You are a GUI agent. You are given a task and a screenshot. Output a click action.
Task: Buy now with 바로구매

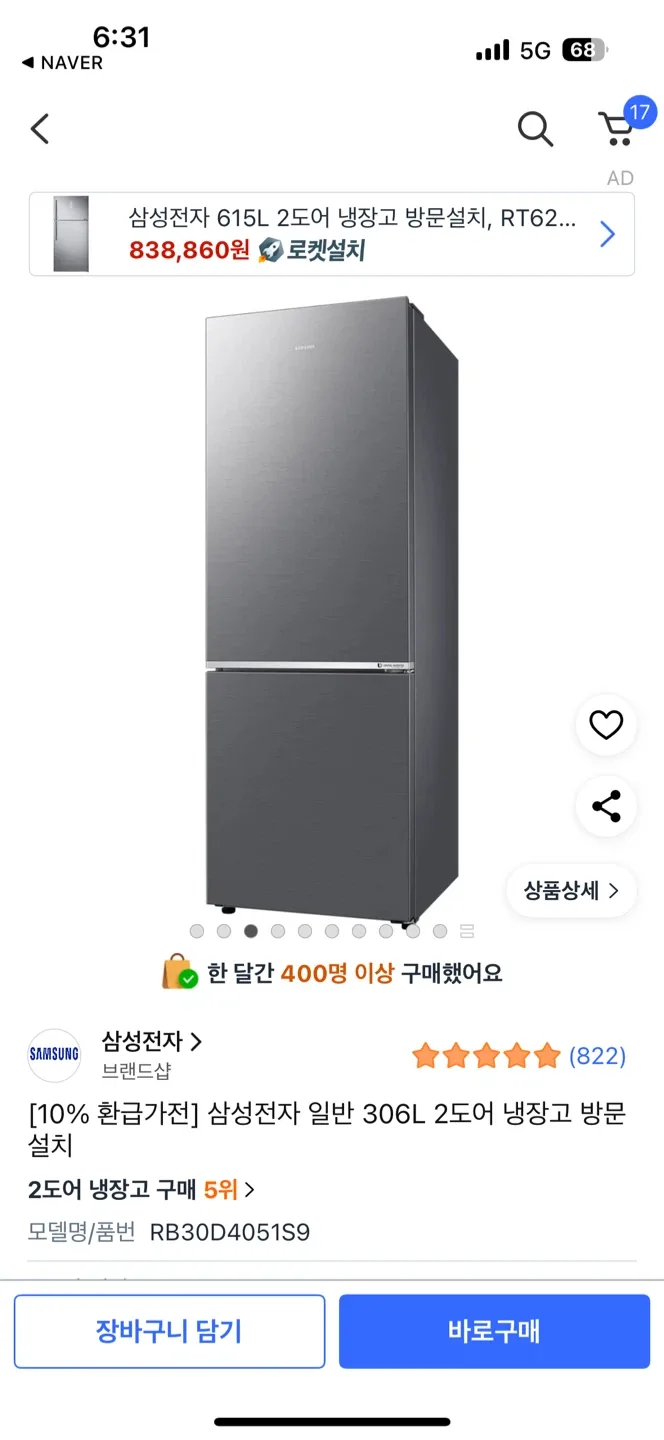coord(494,1331)
